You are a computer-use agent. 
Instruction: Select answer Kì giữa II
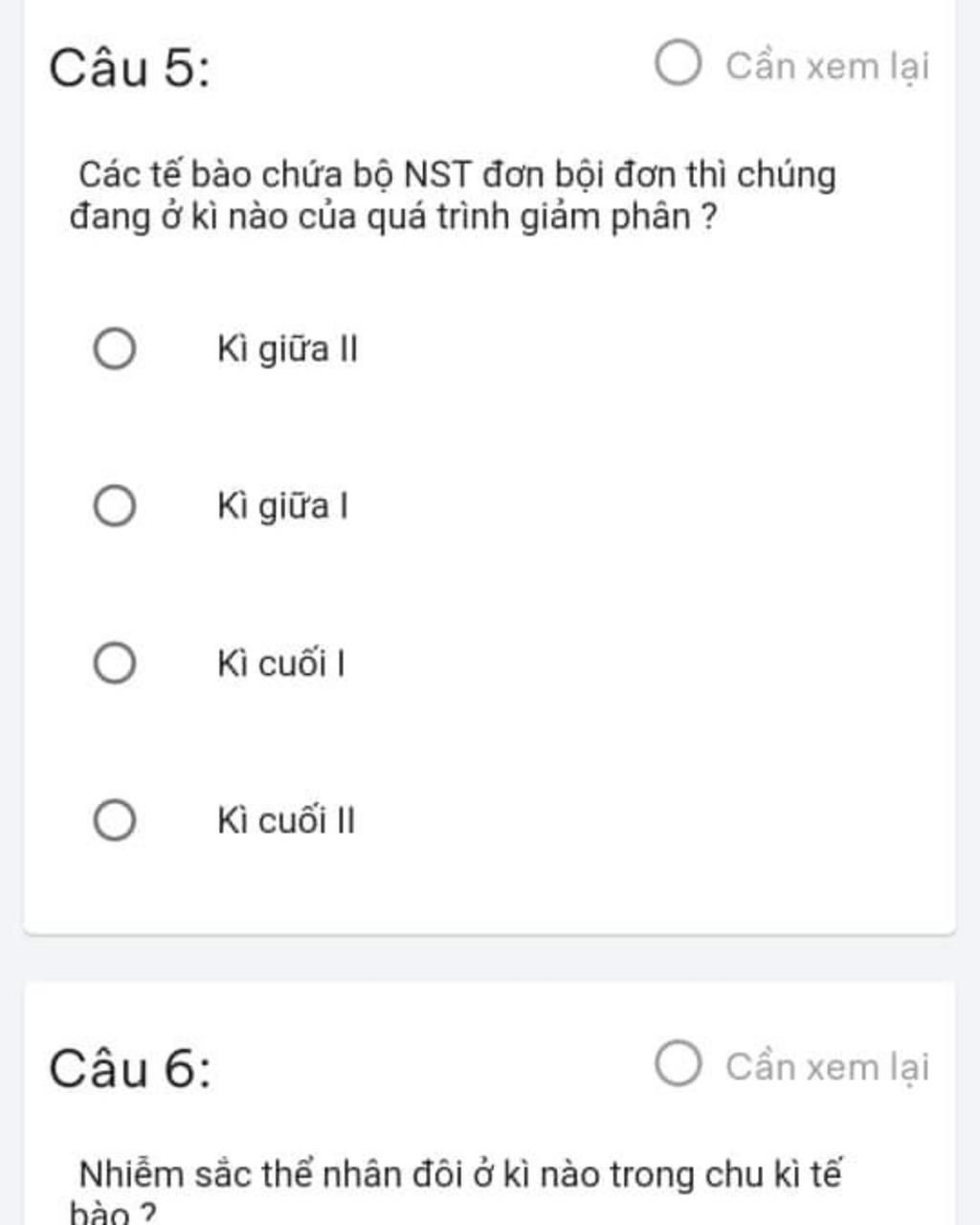(x=114, y=348)
